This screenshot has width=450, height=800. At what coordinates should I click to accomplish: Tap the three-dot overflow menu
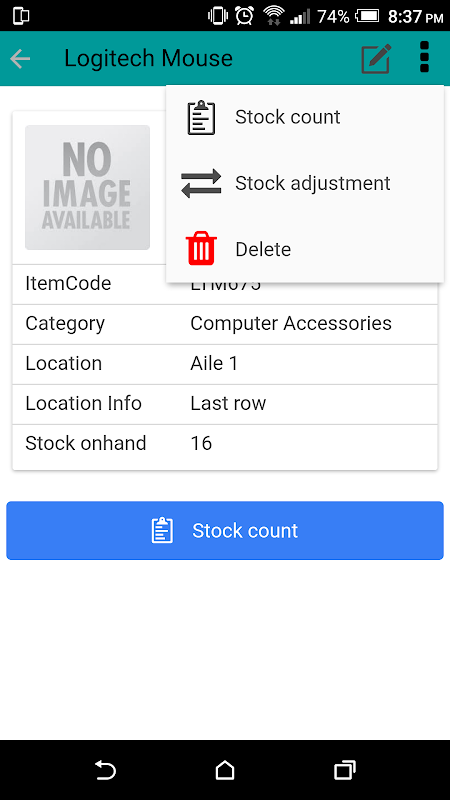(x=424, y=57)
